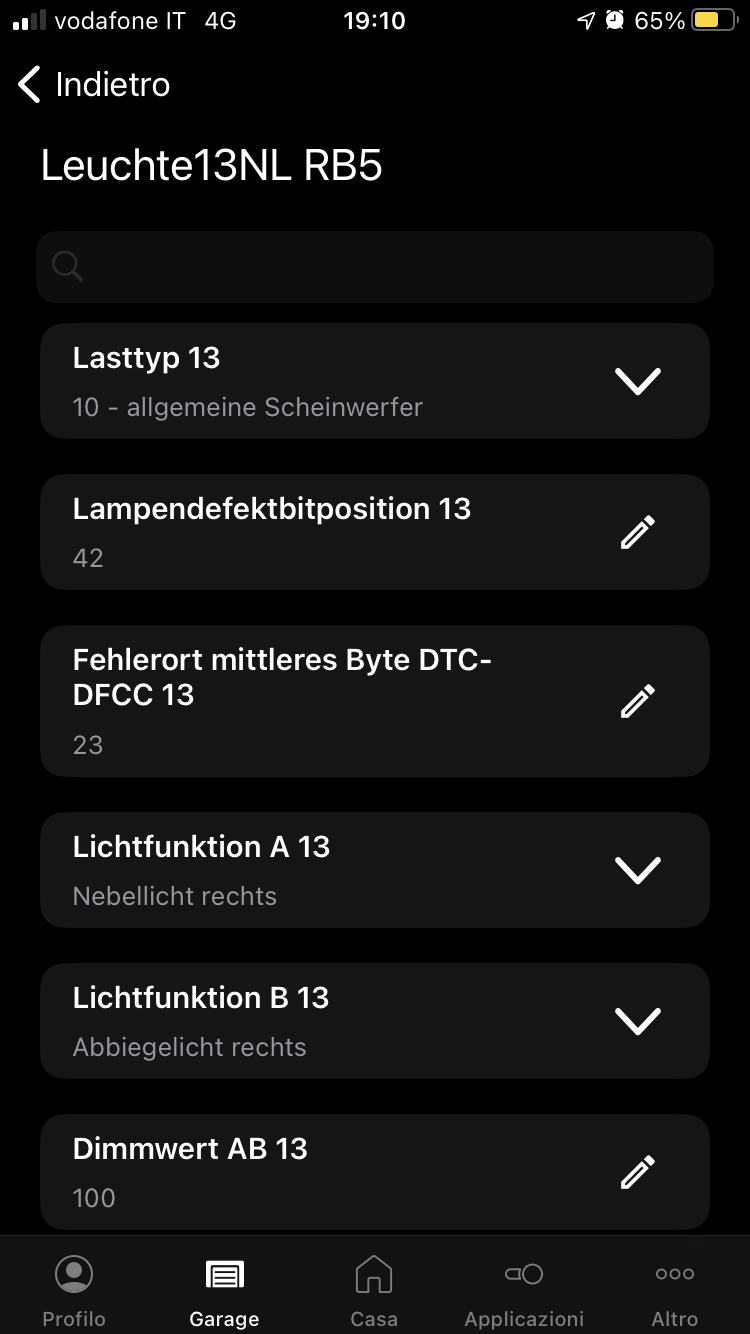Switch to the Casa tab
Viewport: 750px width, 1334px height.
tap(374, 1290)
